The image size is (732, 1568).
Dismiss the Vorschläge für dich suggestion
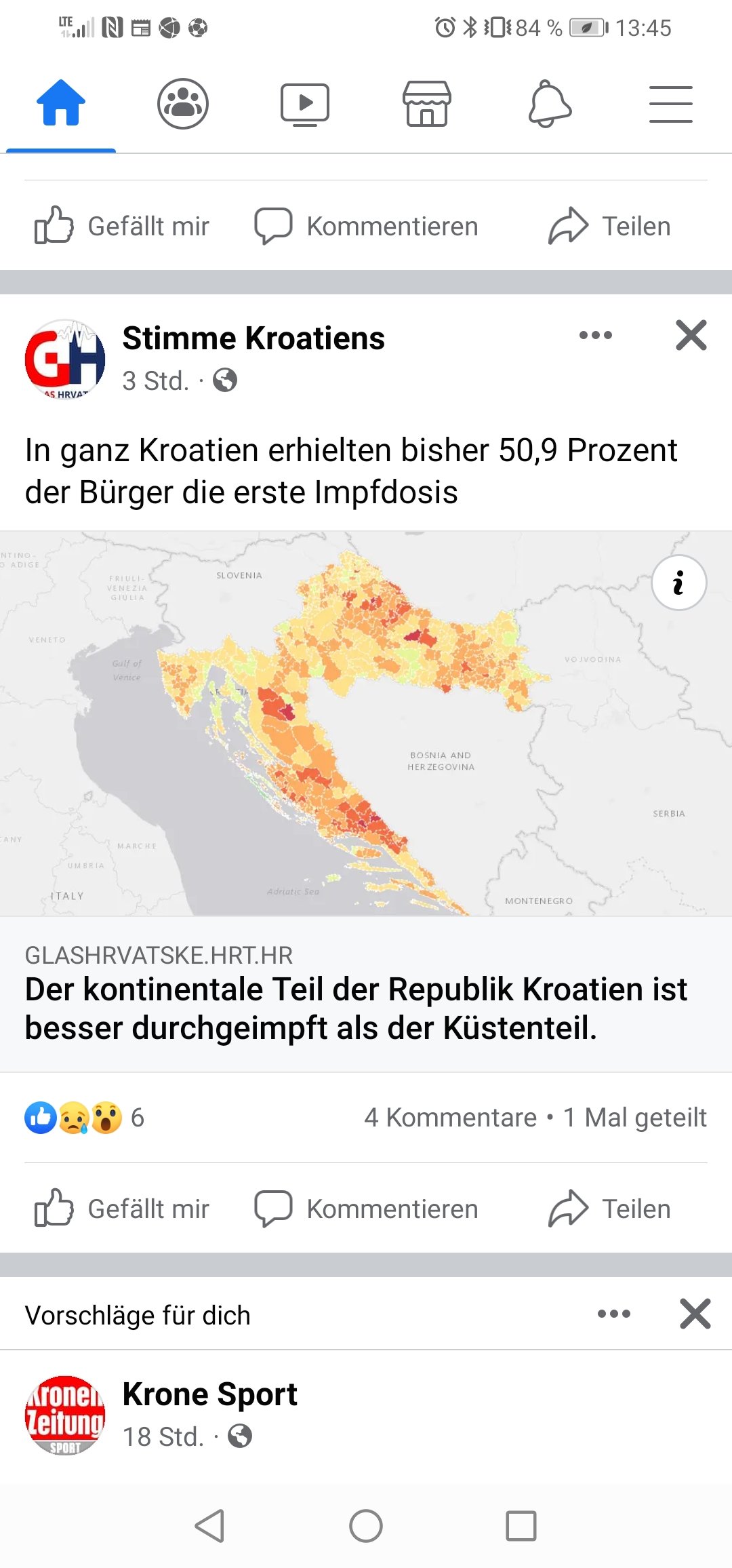(695, 1314)
